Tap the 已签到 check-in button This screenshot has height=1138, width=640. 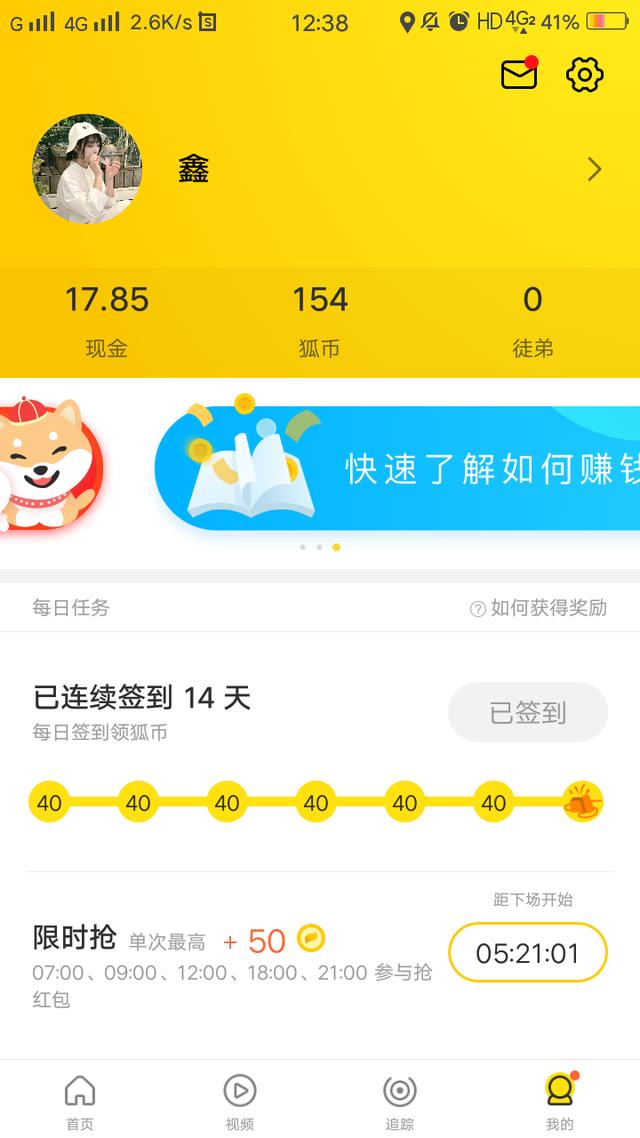(528, 712)
